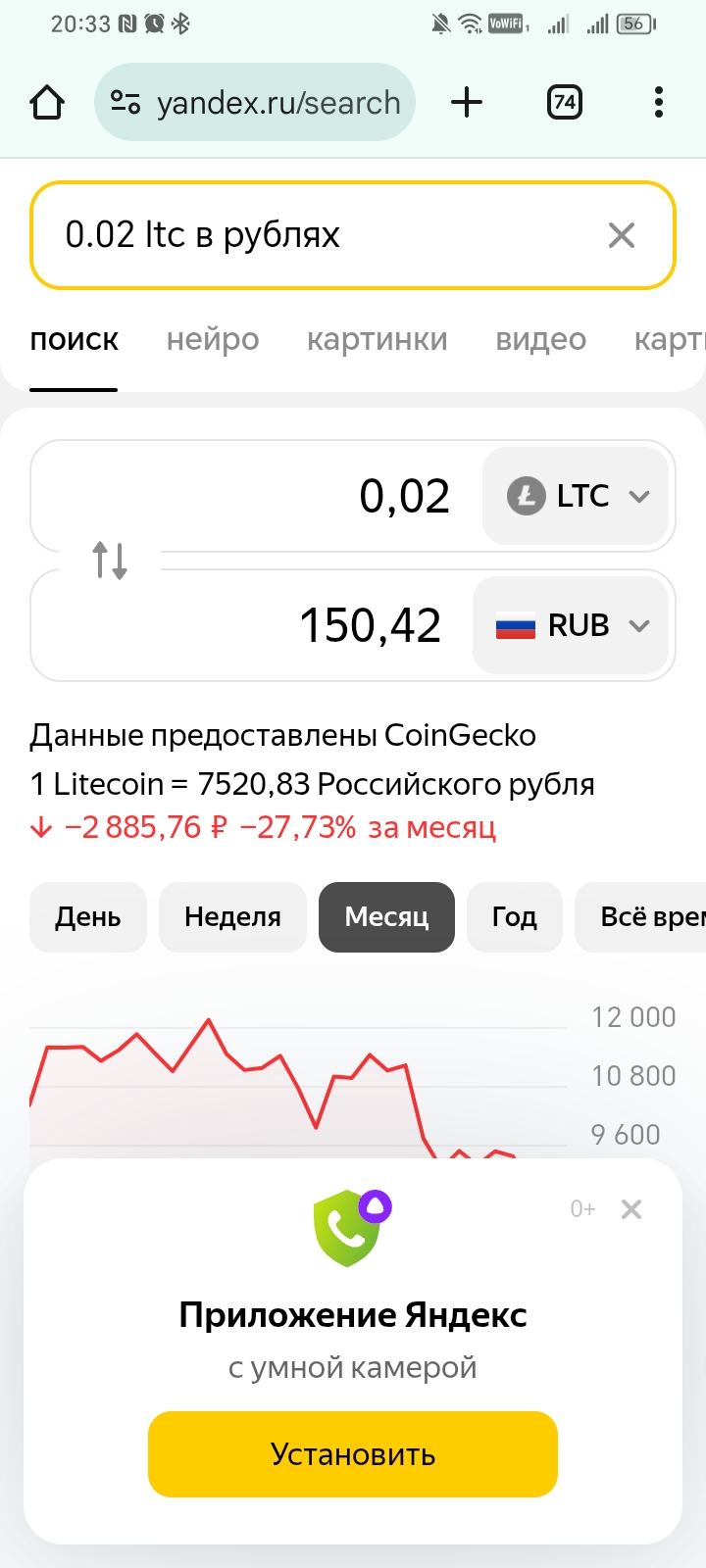
Task: Switch to the нейро tab
Action: 213,340
